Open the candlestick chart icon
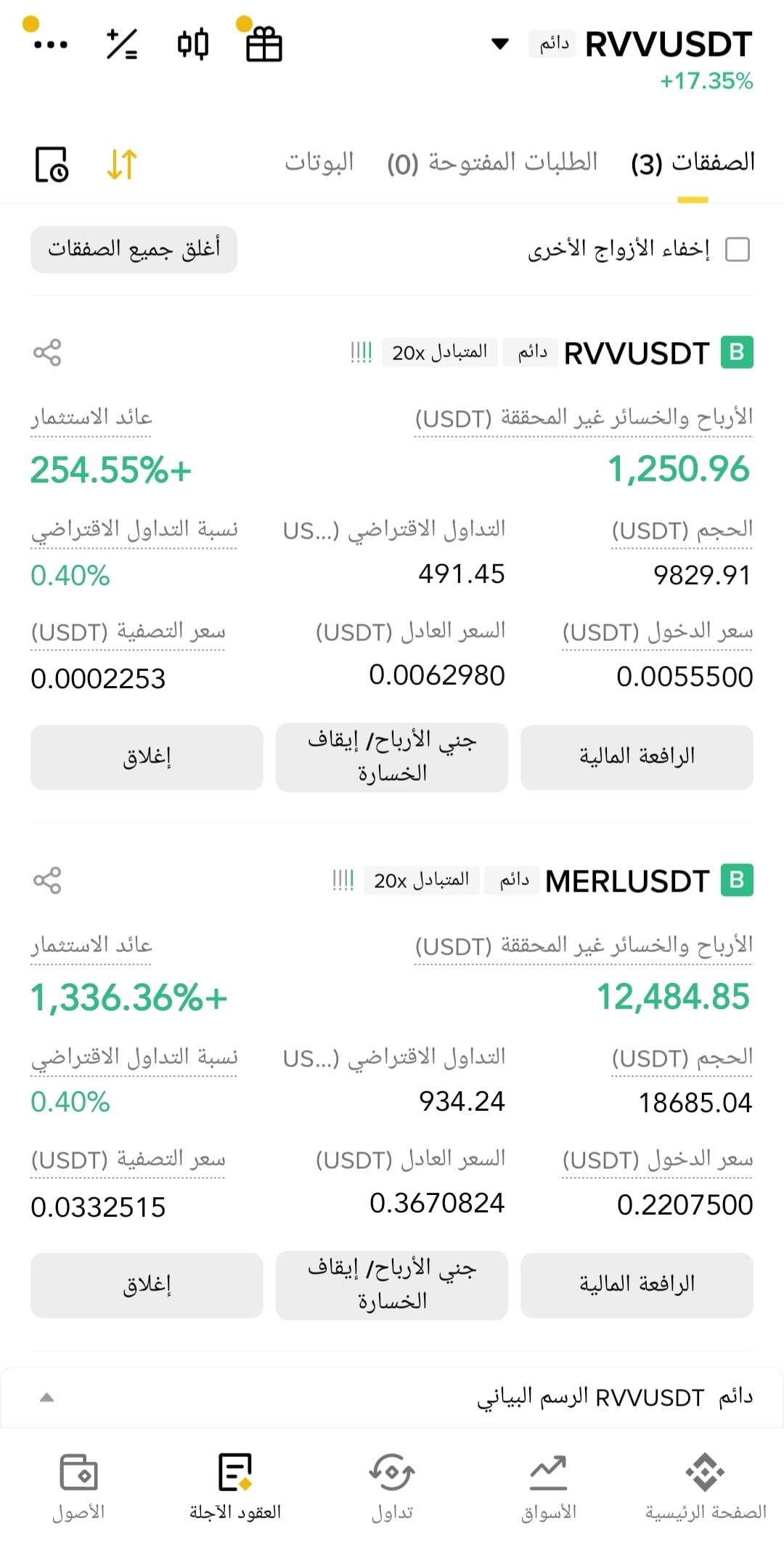This screenshot has width=784, height=1542. (x=193, y=44)
